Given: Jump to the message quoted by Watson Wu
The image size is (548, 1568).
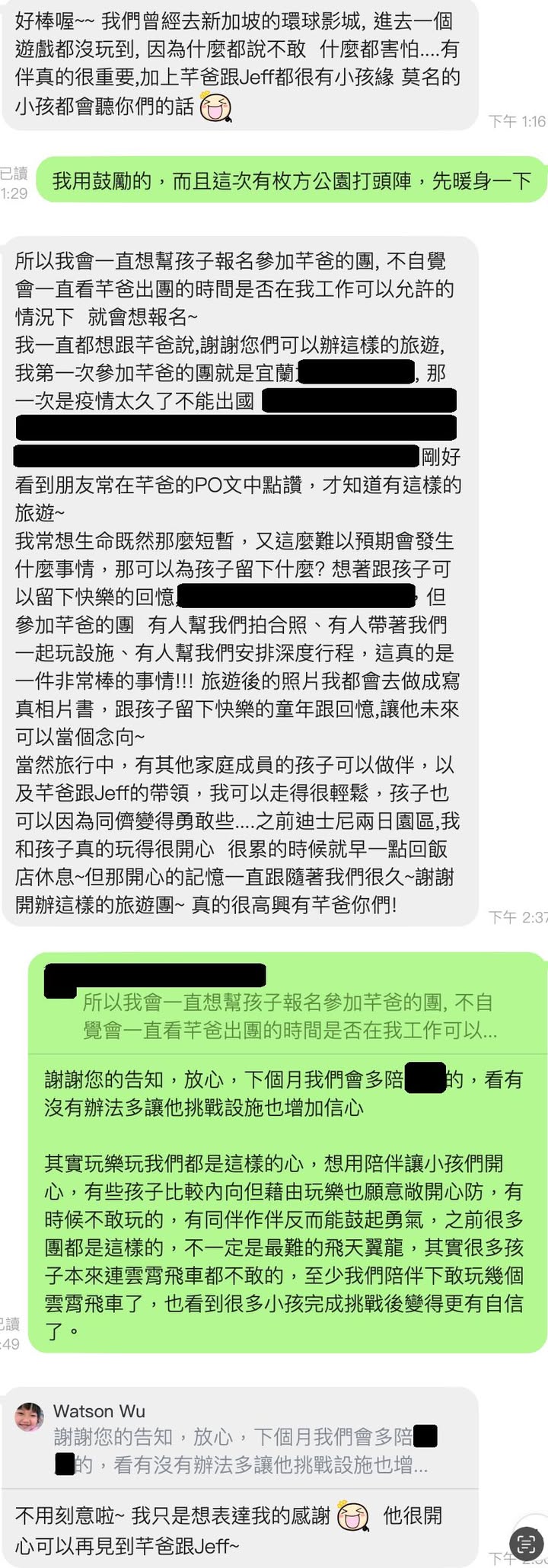Looking at the screenshot, I should click(244, 1450).
